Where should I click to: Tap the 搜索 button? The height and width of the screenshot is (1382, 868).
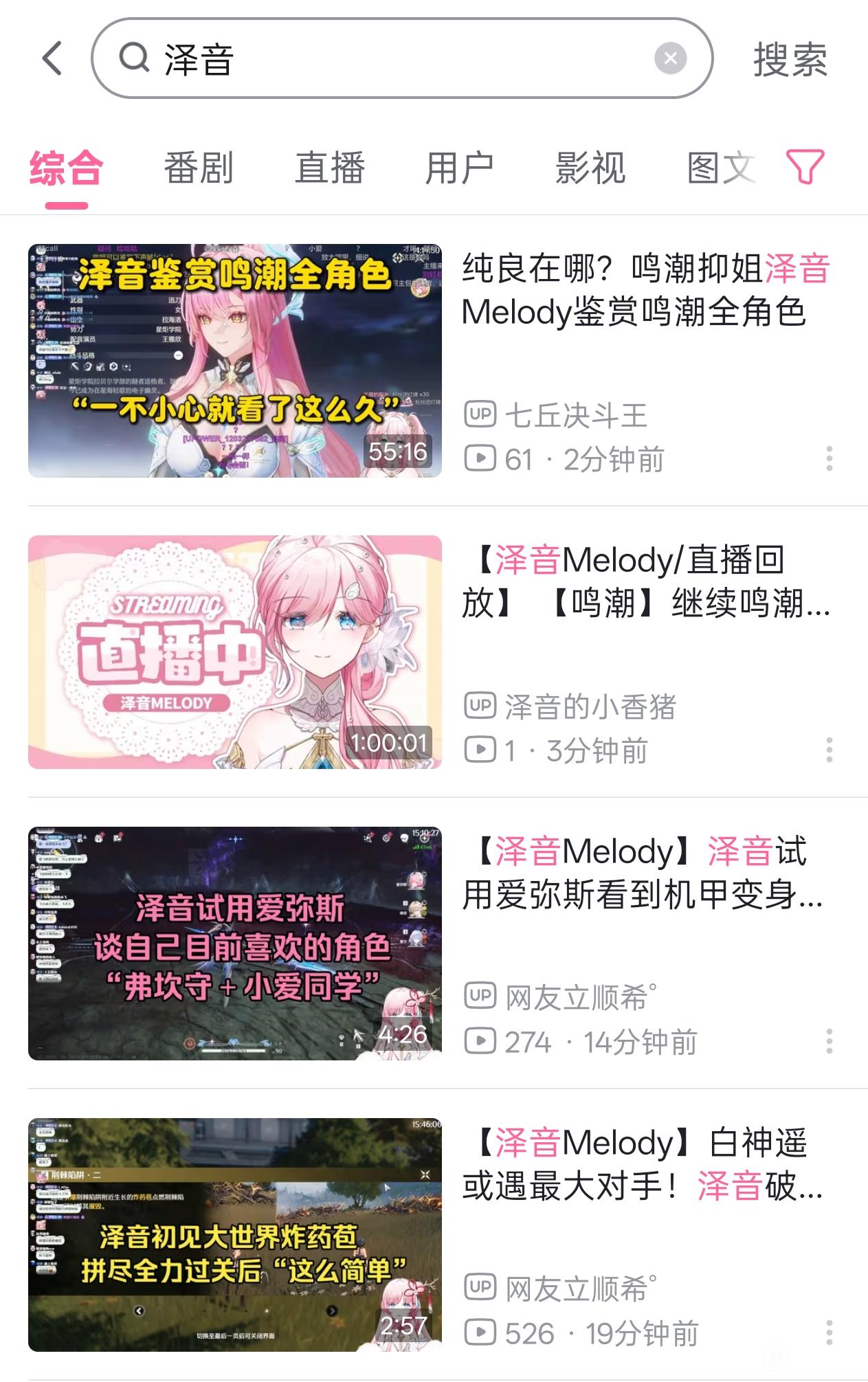tap(790, 60)
